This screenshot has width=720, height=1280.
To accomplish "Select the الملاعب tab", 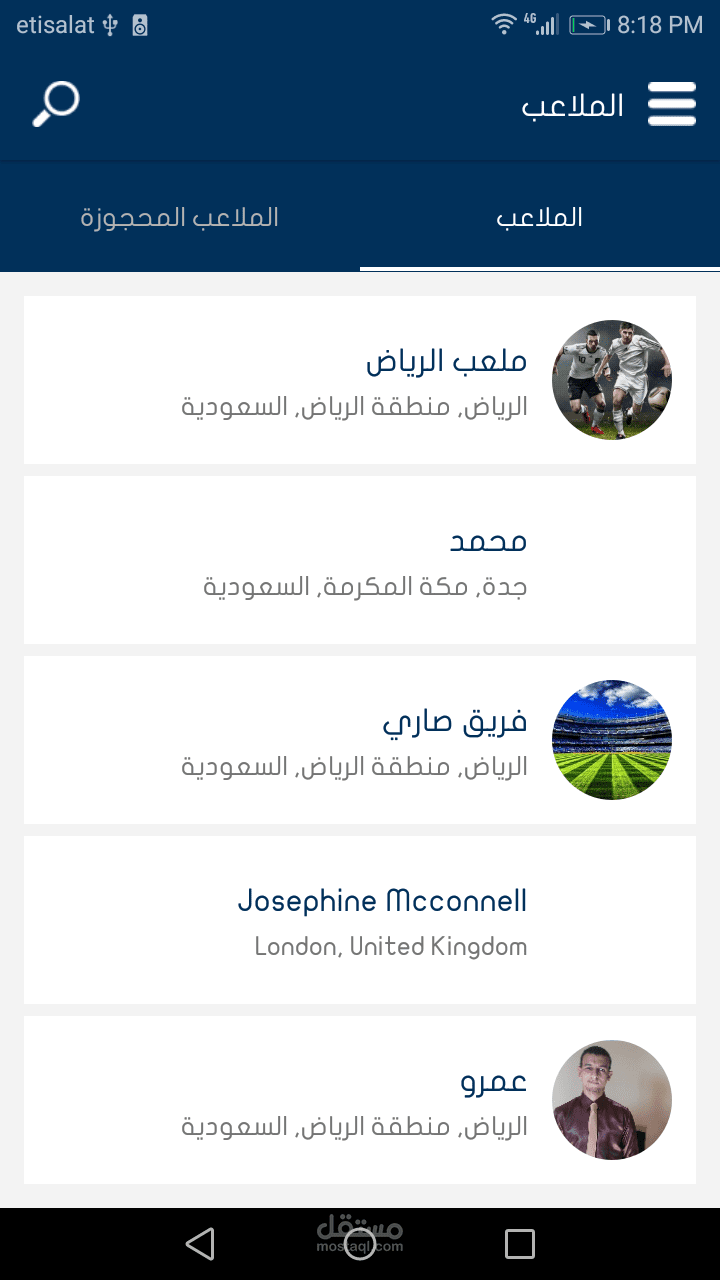I will [540, 218].
